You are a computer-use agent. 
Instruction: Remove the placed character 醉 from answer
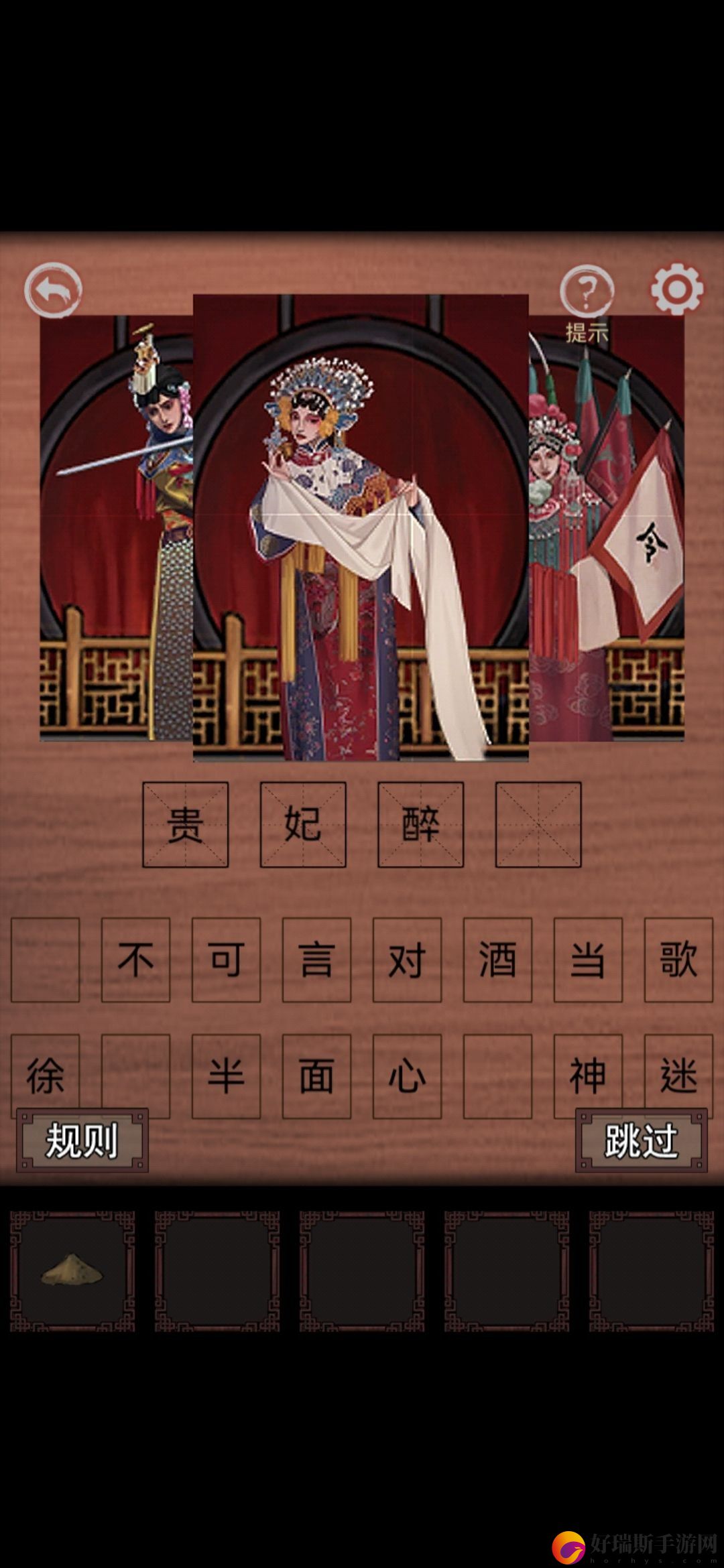(420, 824)
